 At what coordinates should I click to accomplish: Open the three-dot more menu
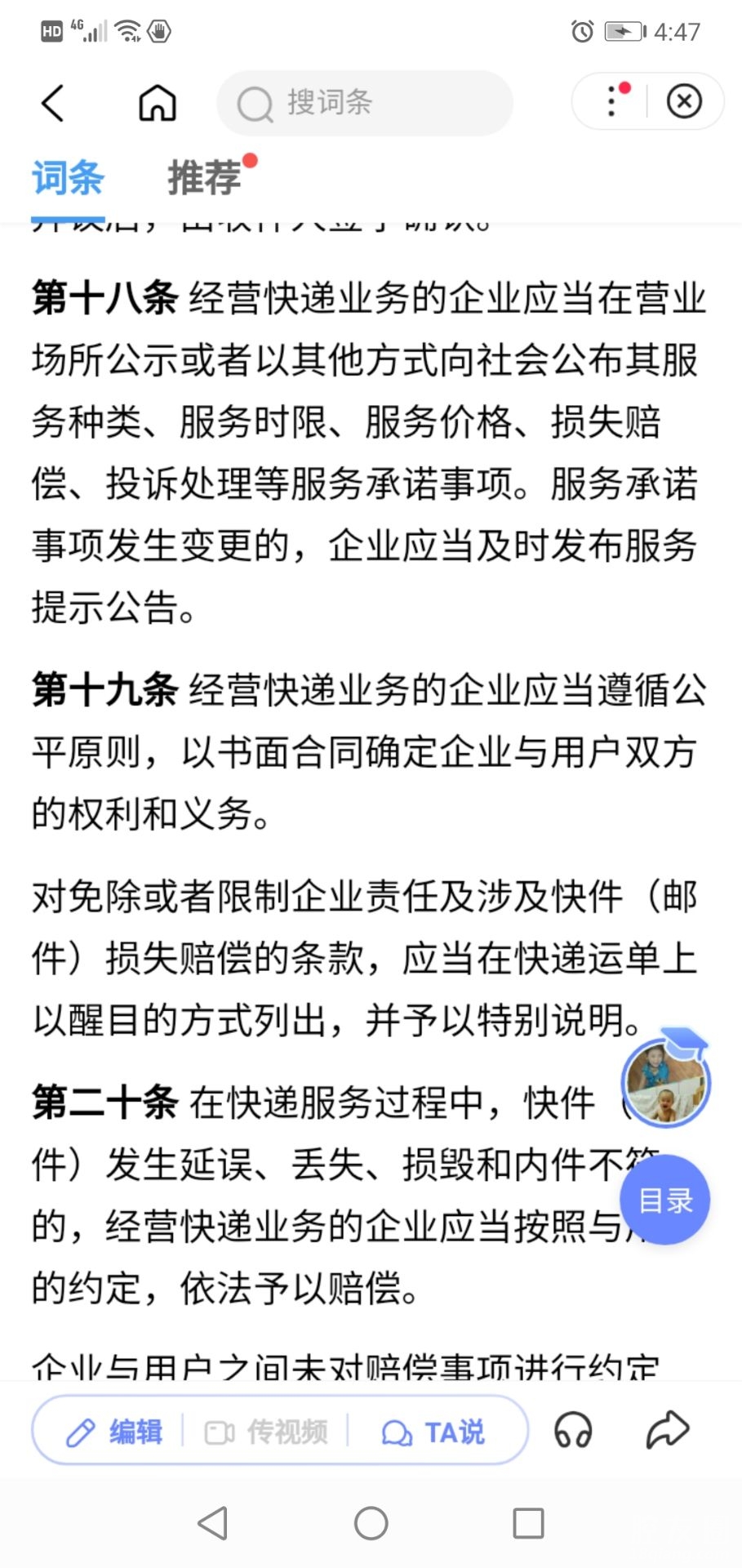tap(612, 101)
